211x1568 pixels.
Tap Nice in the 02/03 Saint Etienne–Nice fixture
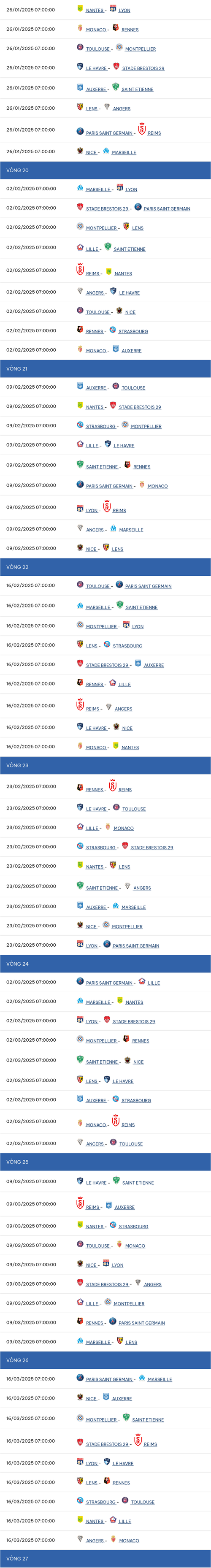tap(139, 1062)
